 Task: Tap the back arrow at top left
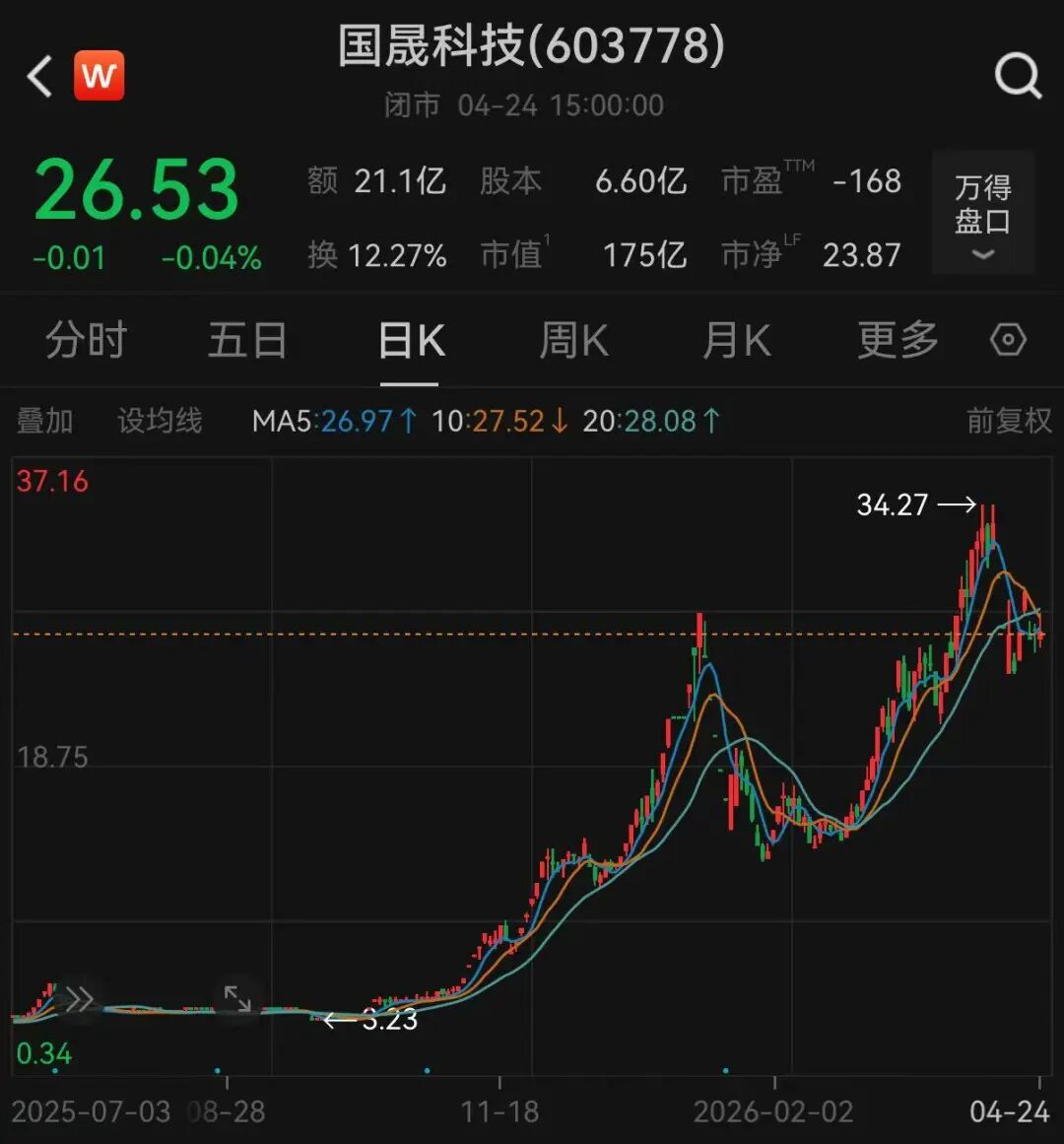[38, 74]
